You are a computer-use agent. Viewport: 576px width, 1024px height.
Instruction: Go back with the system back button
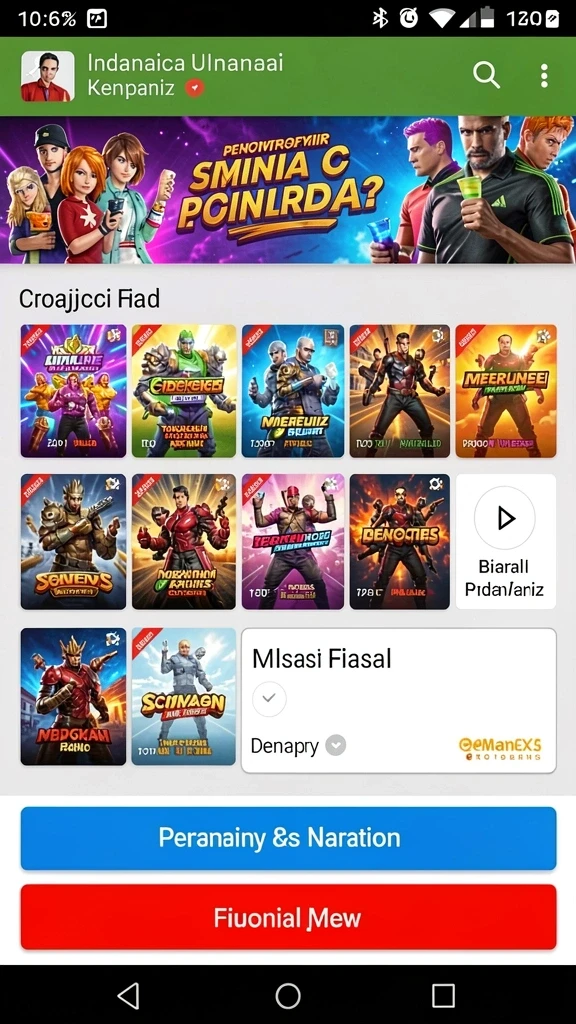129,996
